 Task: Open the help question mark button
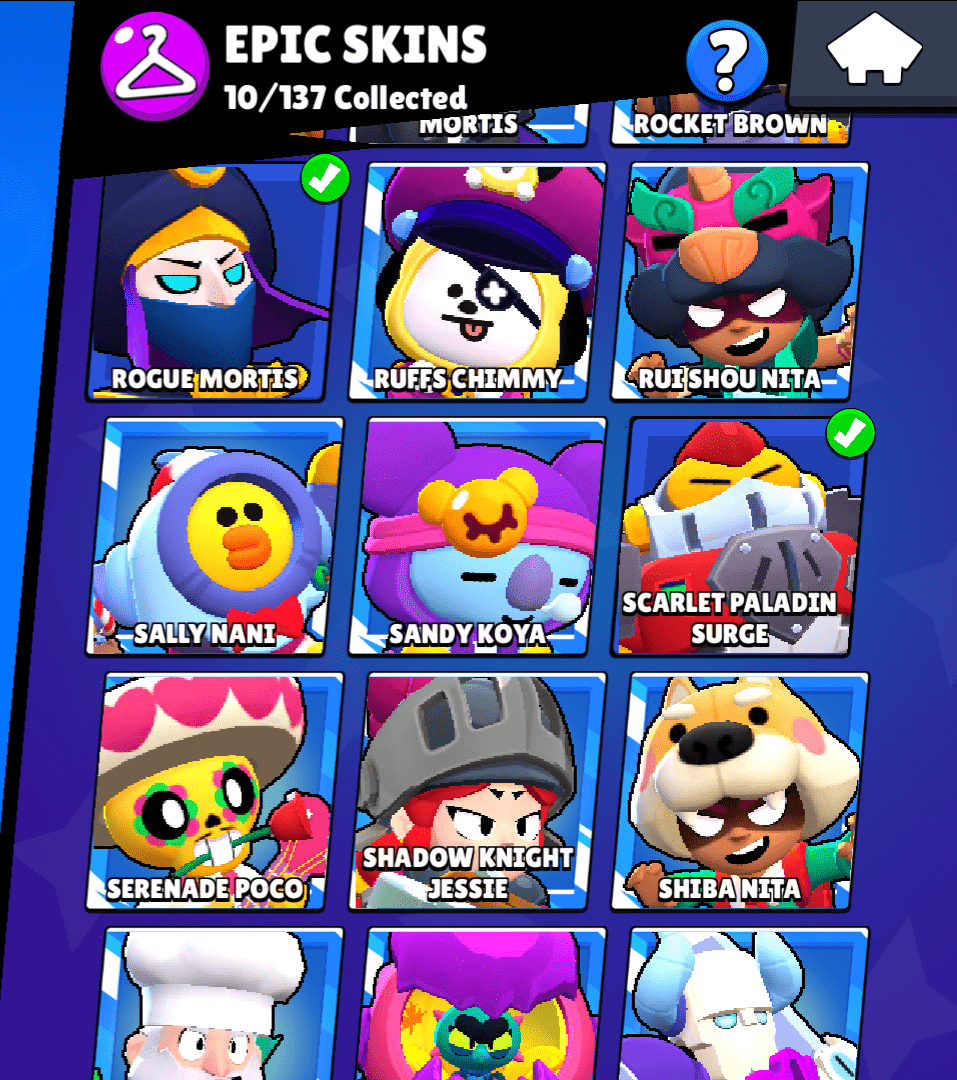[727, 62]
